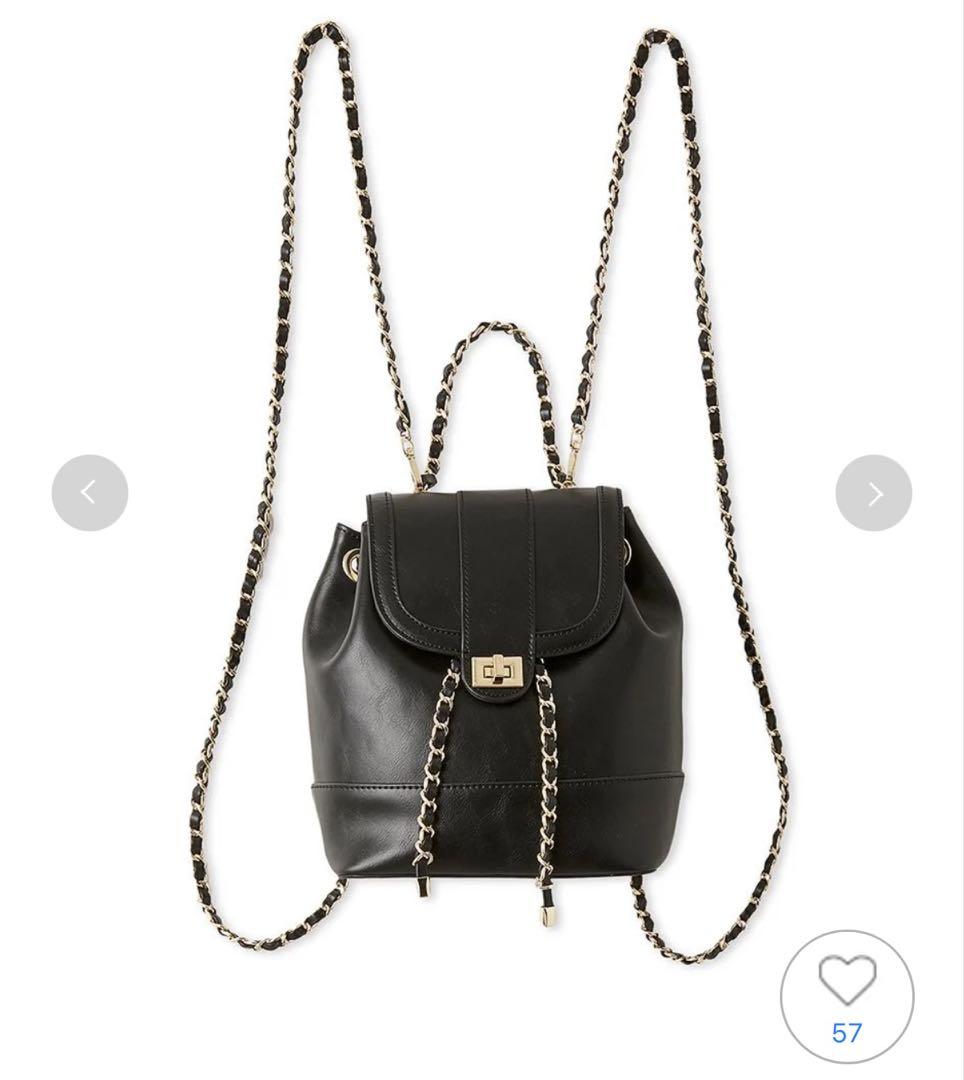This screenshot has width=964, height=1080.
Task: Go to the next product image
Action: click(873, 493)
